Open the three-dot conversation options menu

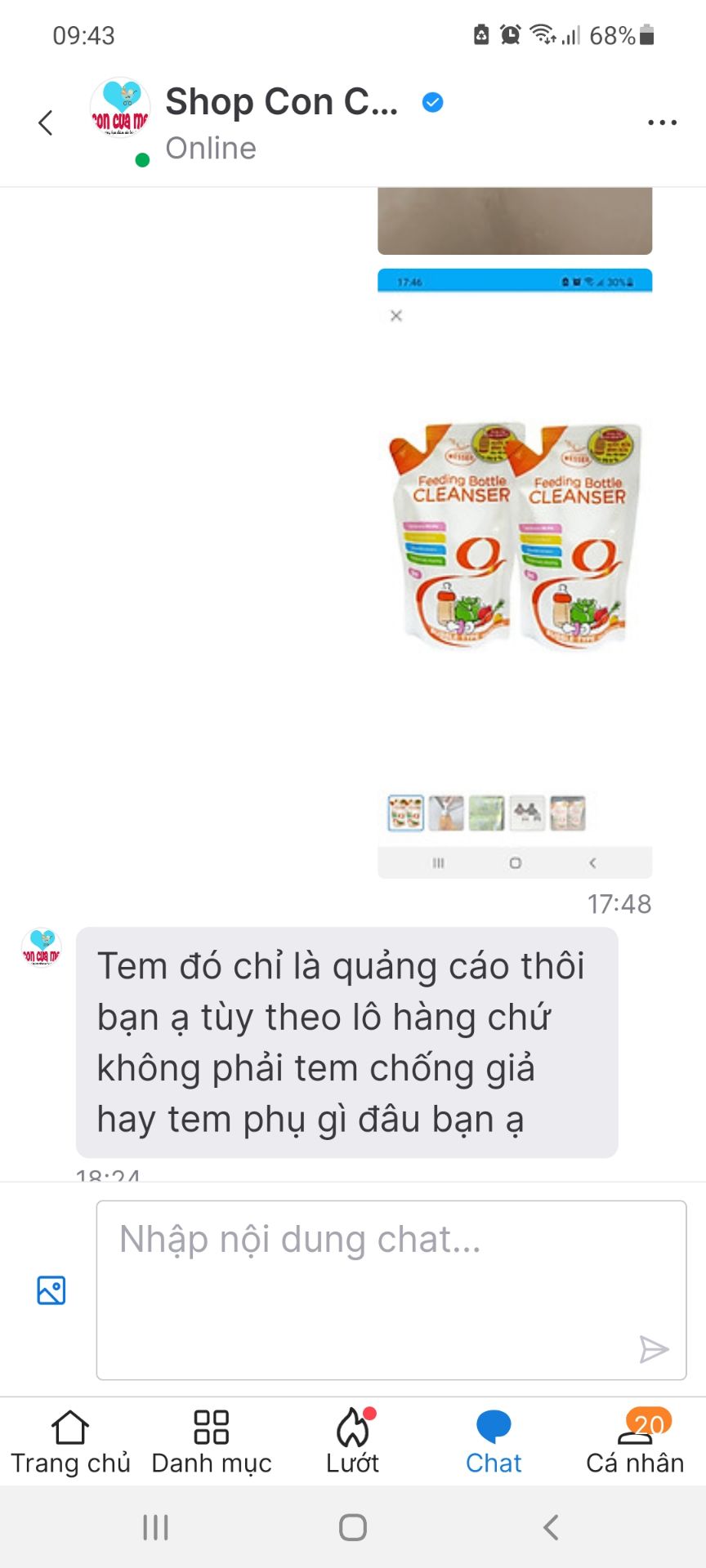click(x=663, y=121)
